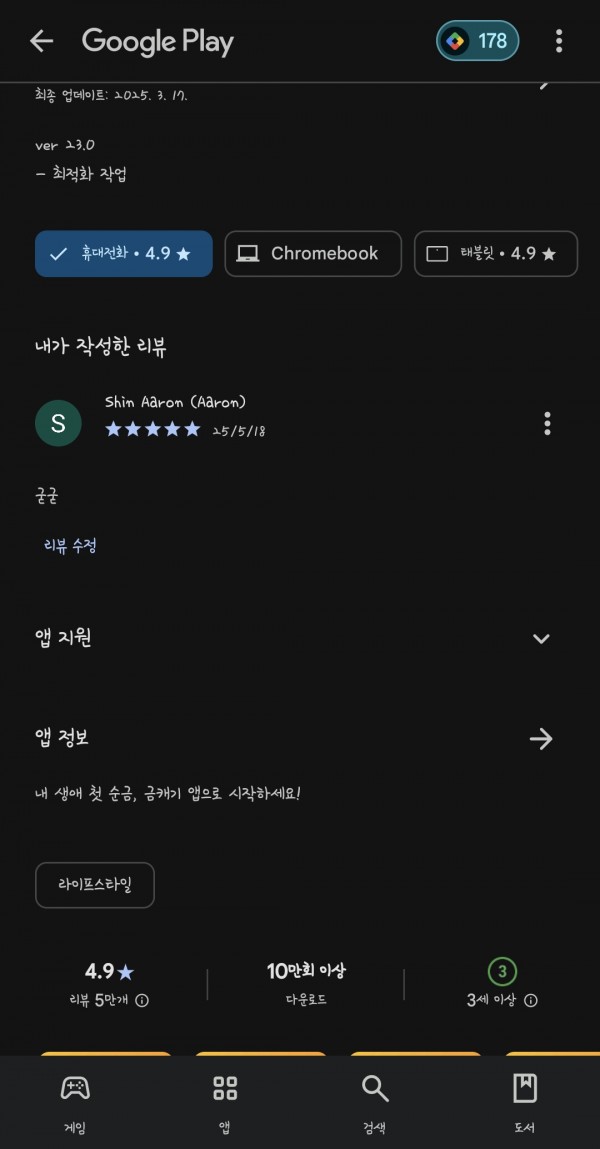This screenshot has height=1149, width=600.
Task: Open the overflow menu in the app bar
Action: (x=559, y=41)
